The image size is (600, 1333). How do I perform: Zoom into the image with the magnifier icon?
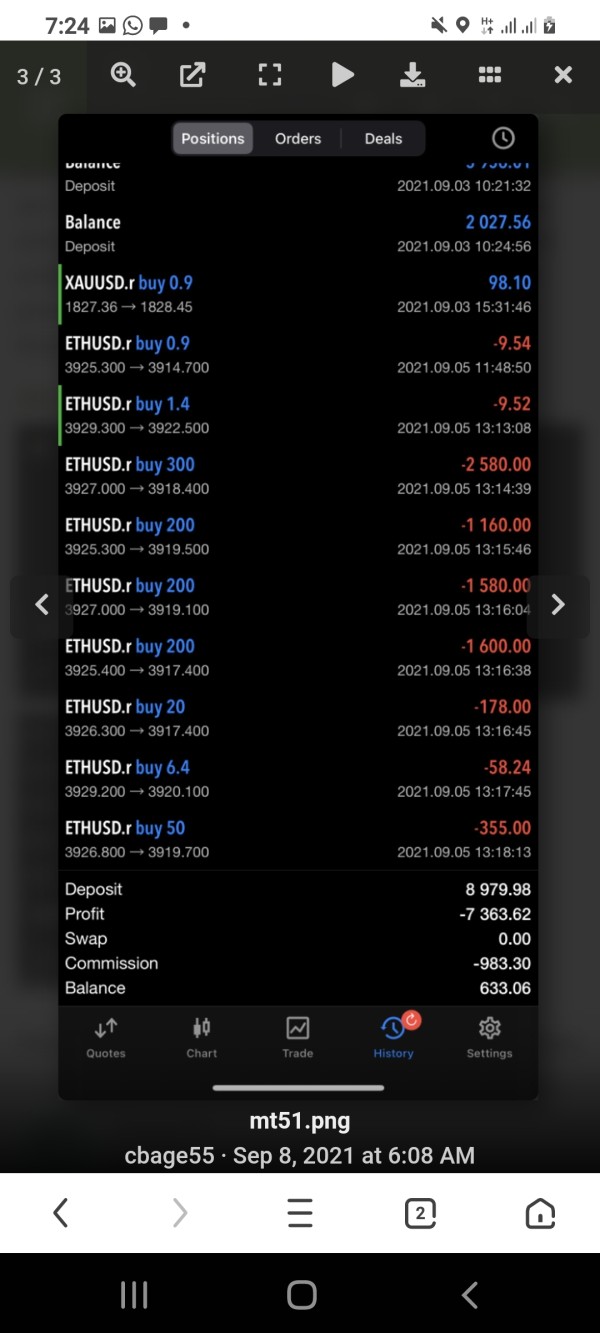[123, 75]
